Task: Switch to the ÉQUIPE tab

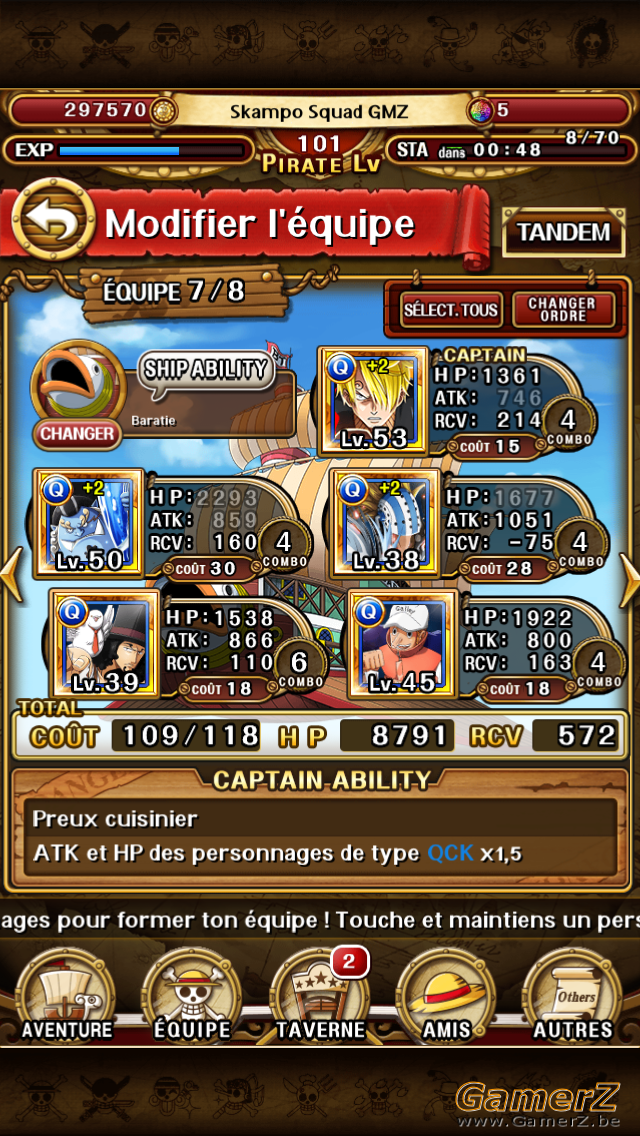Action: pos(192,996)
